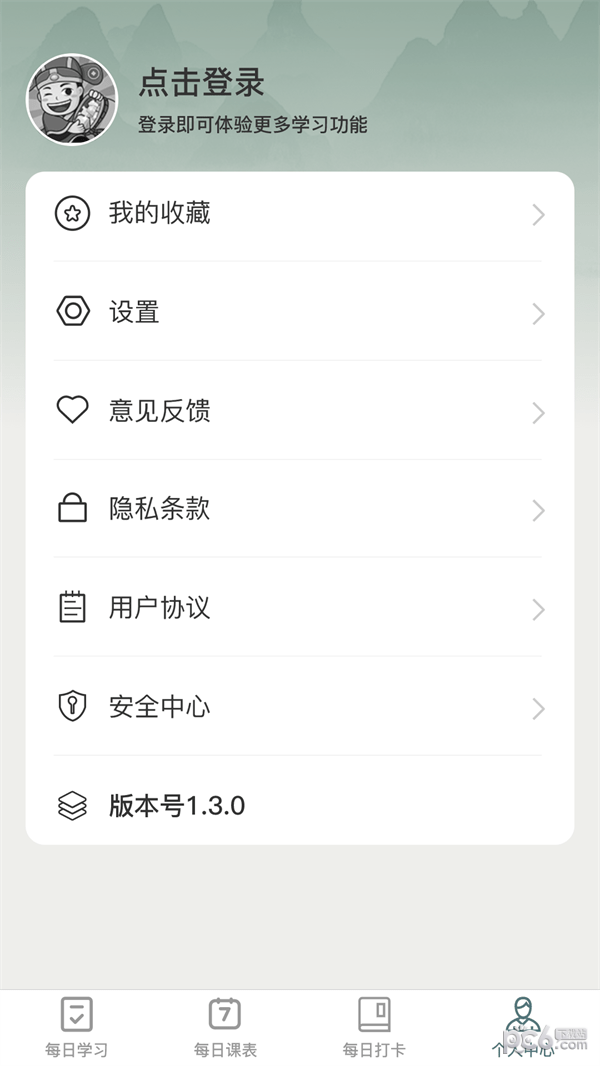600x1066 pixels.
Task: Open 意见反馈 feedback page
Action: point(298,411)
